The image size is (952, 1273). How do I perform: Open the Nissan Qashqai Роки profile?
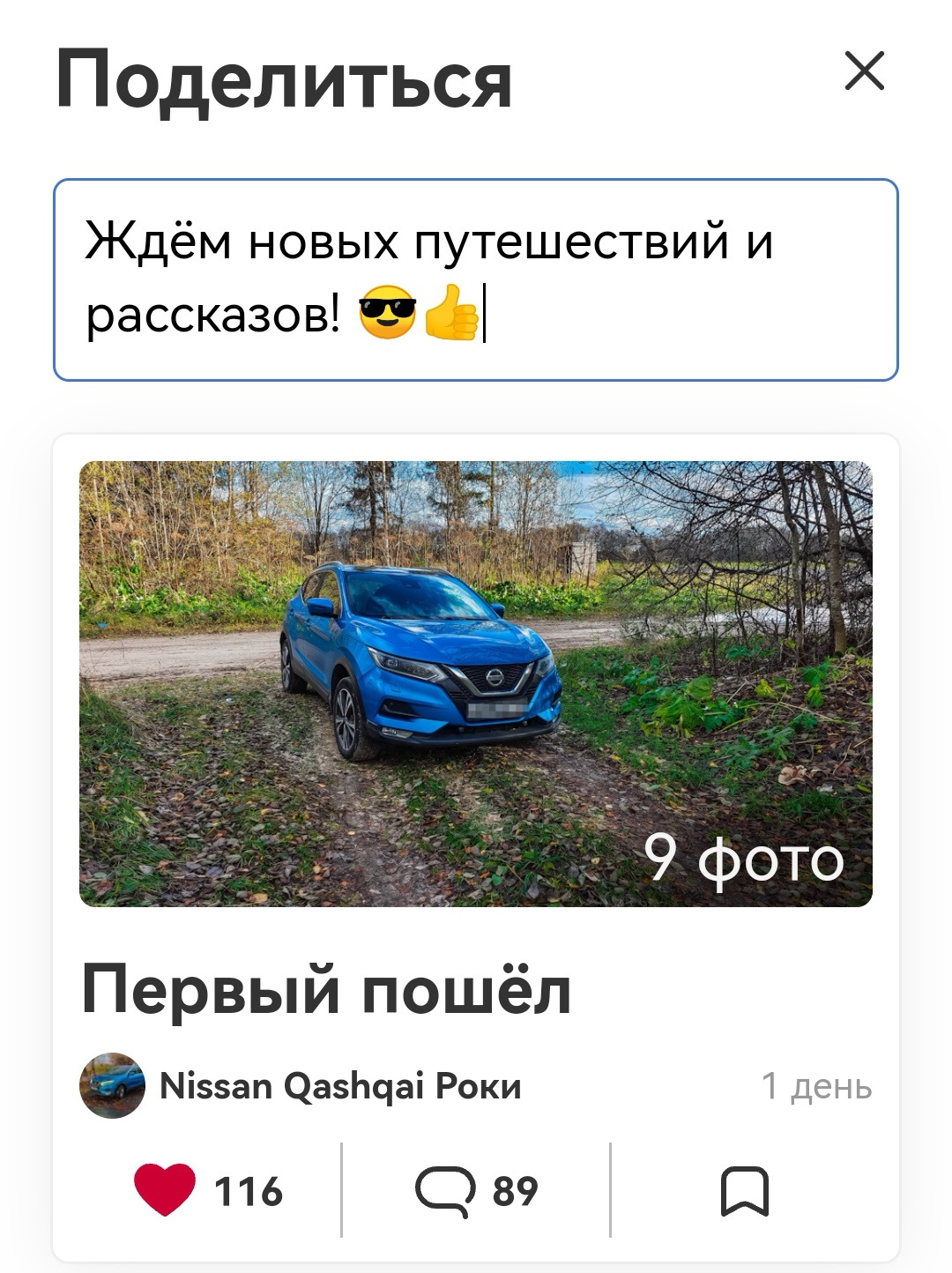click(x=339, y=1086)
